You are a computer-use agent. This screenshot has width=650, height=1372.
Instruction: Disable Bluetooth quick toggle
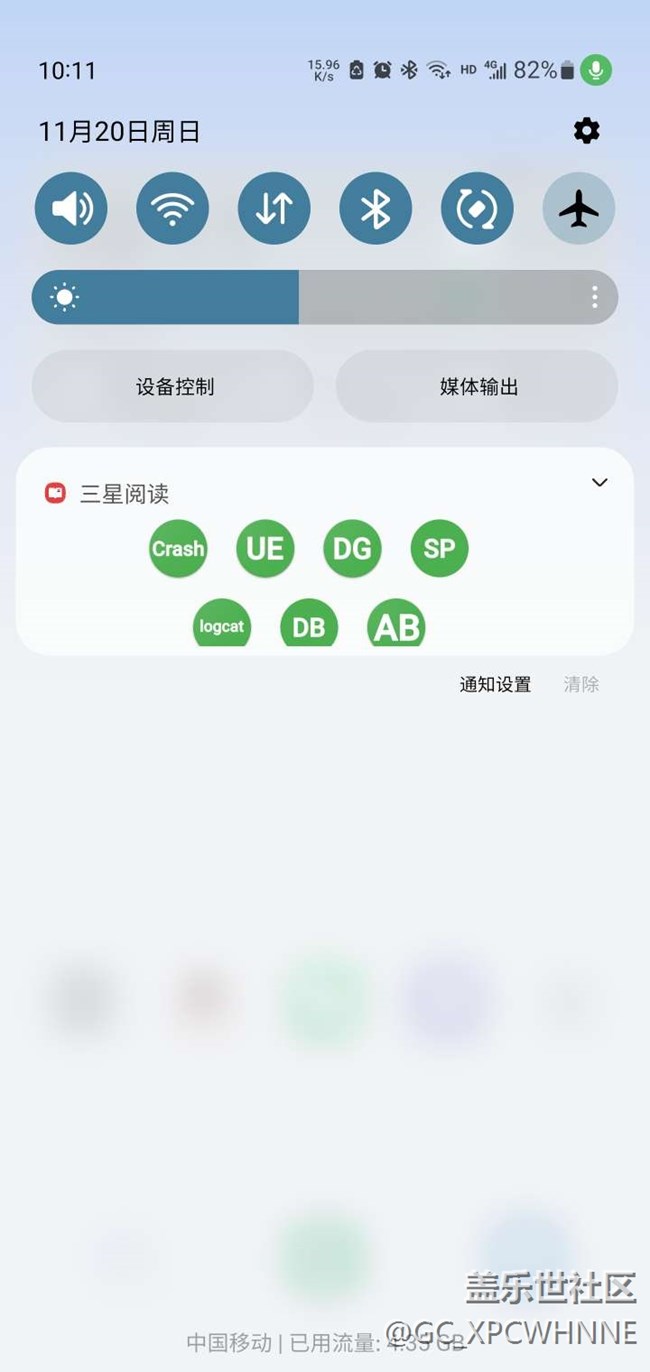(x=376, y=209)
